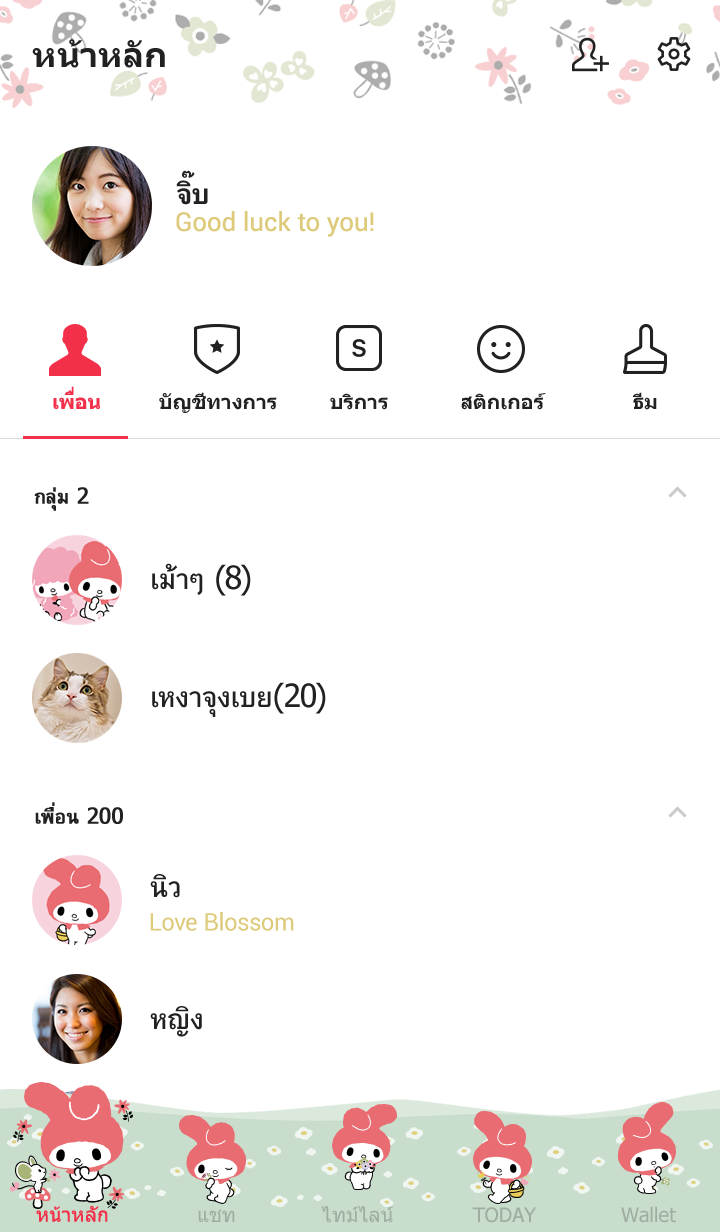Open the add friend icon
Screen dimensions: 720x1232
pyautogui.click(x=589, y=55)
